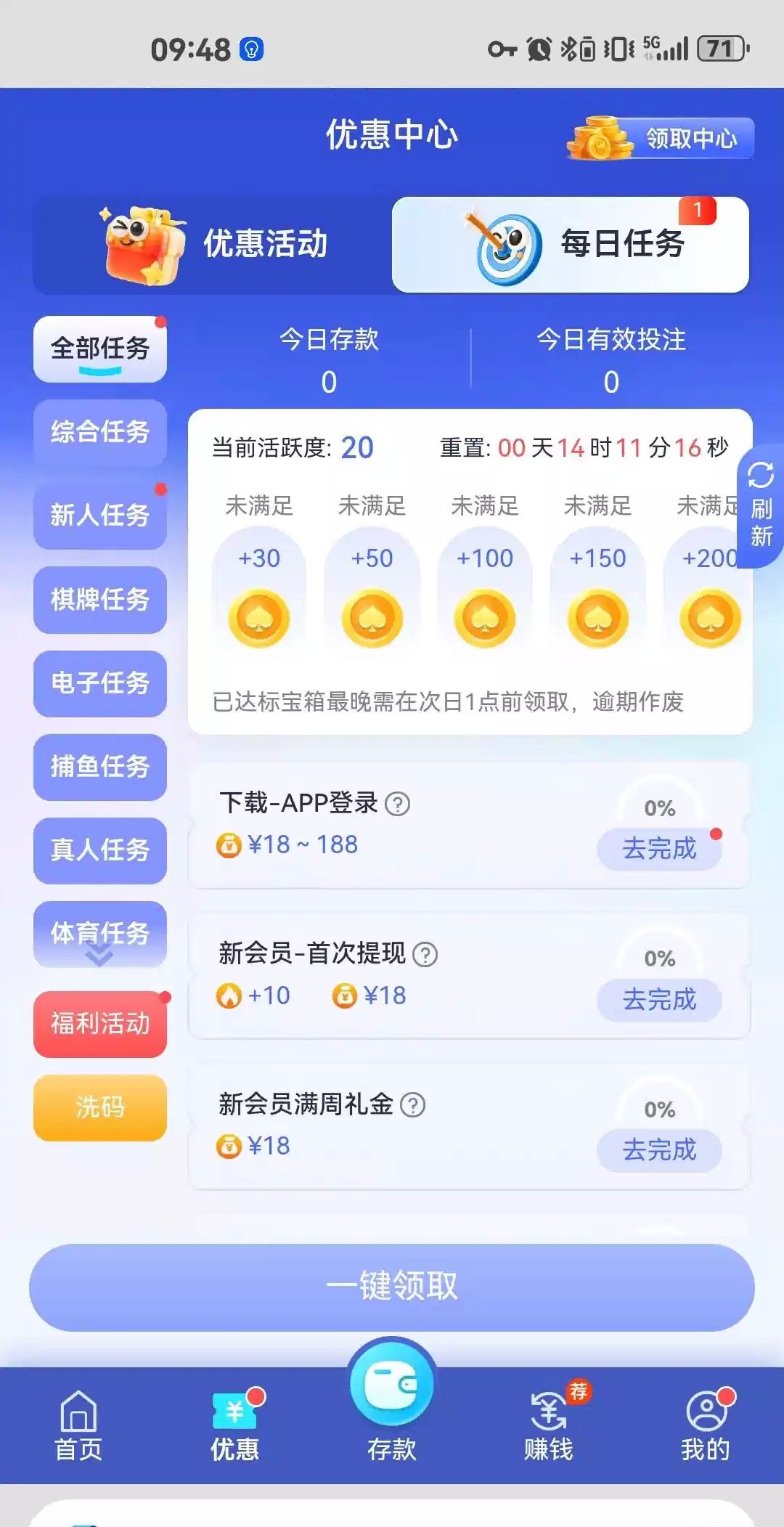Open the 洗码 section
Image resolution: width=784 pixels, height=1527 pixels.
[100, 1107]
